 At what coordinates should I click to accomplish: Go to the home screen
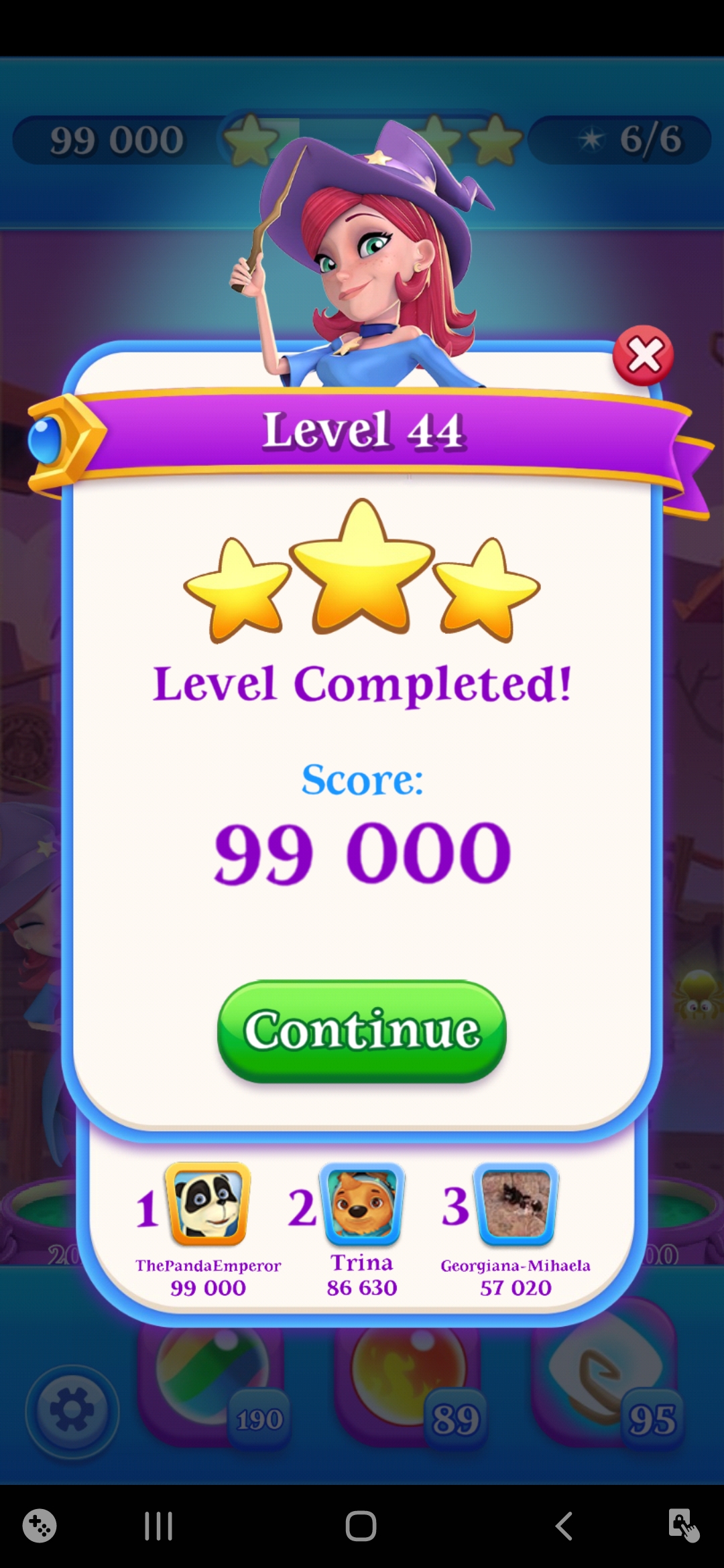(x=361, y=1526)
